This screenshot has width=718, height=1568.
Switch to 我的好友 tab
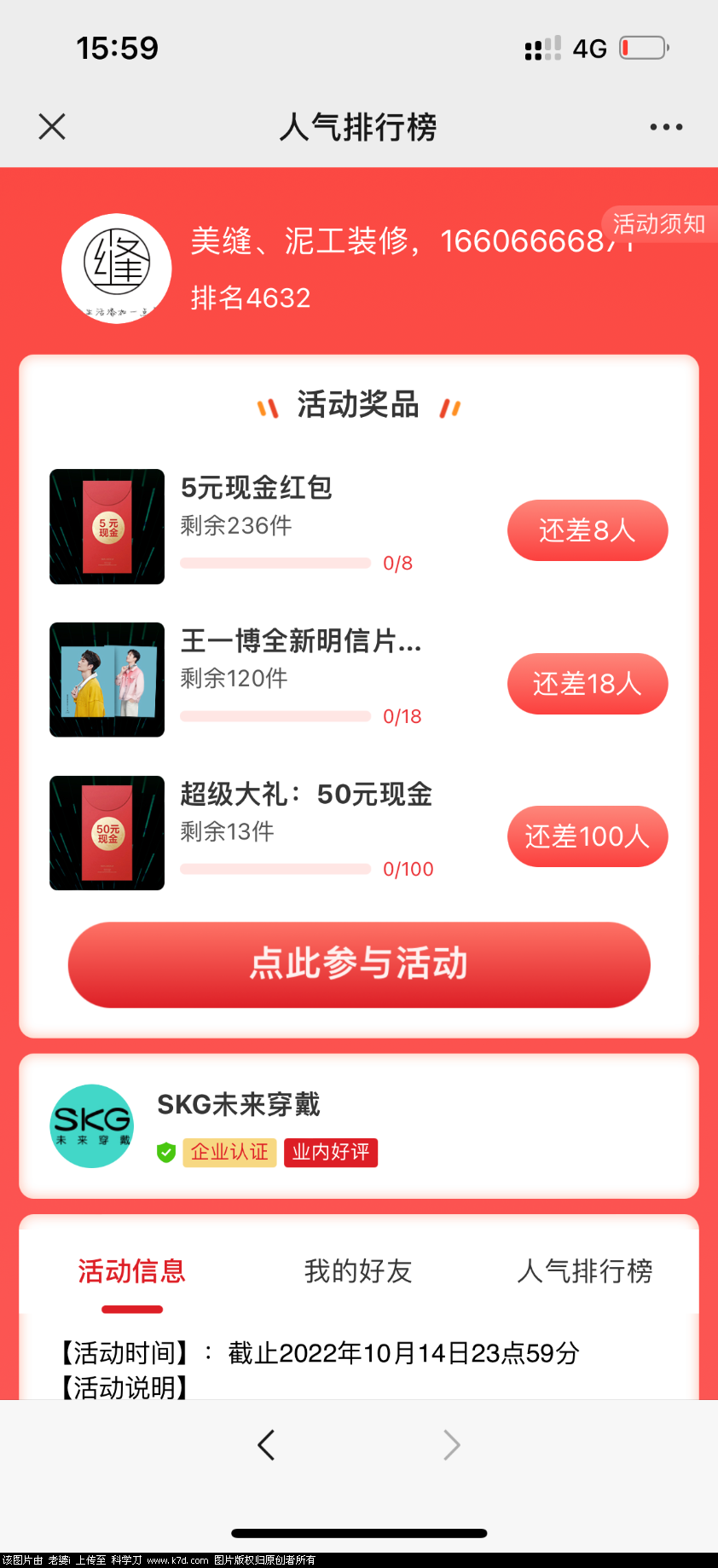point(358,1271)
